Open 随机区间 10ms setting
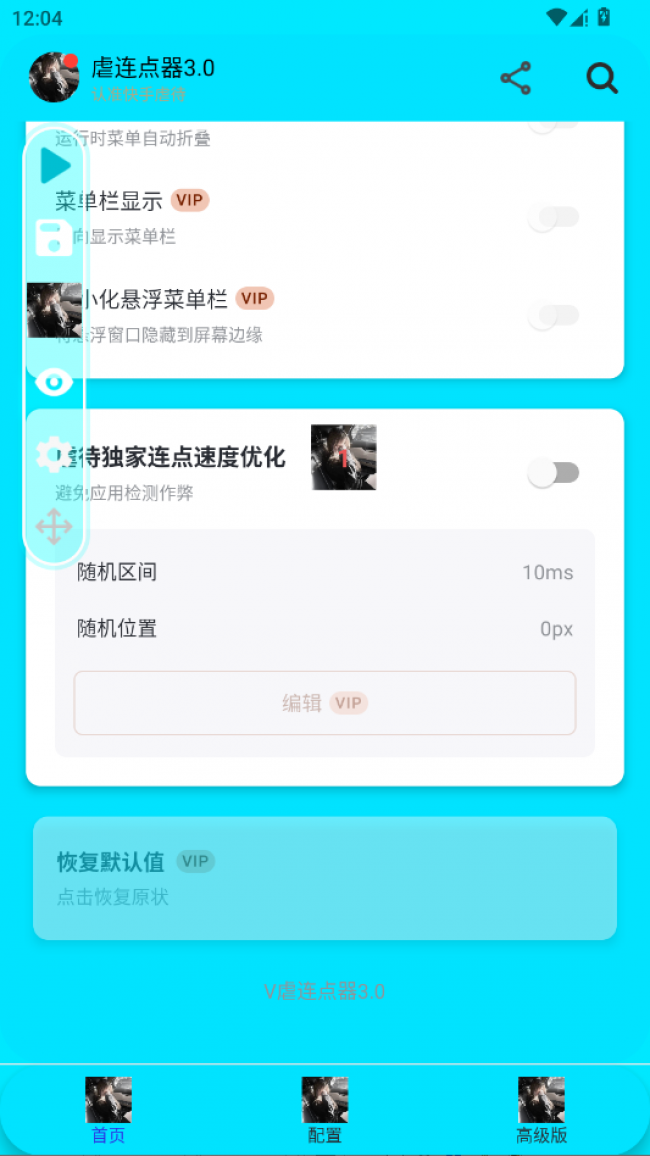This screenshot has height=1156, width=650. [x=325, y=572]
